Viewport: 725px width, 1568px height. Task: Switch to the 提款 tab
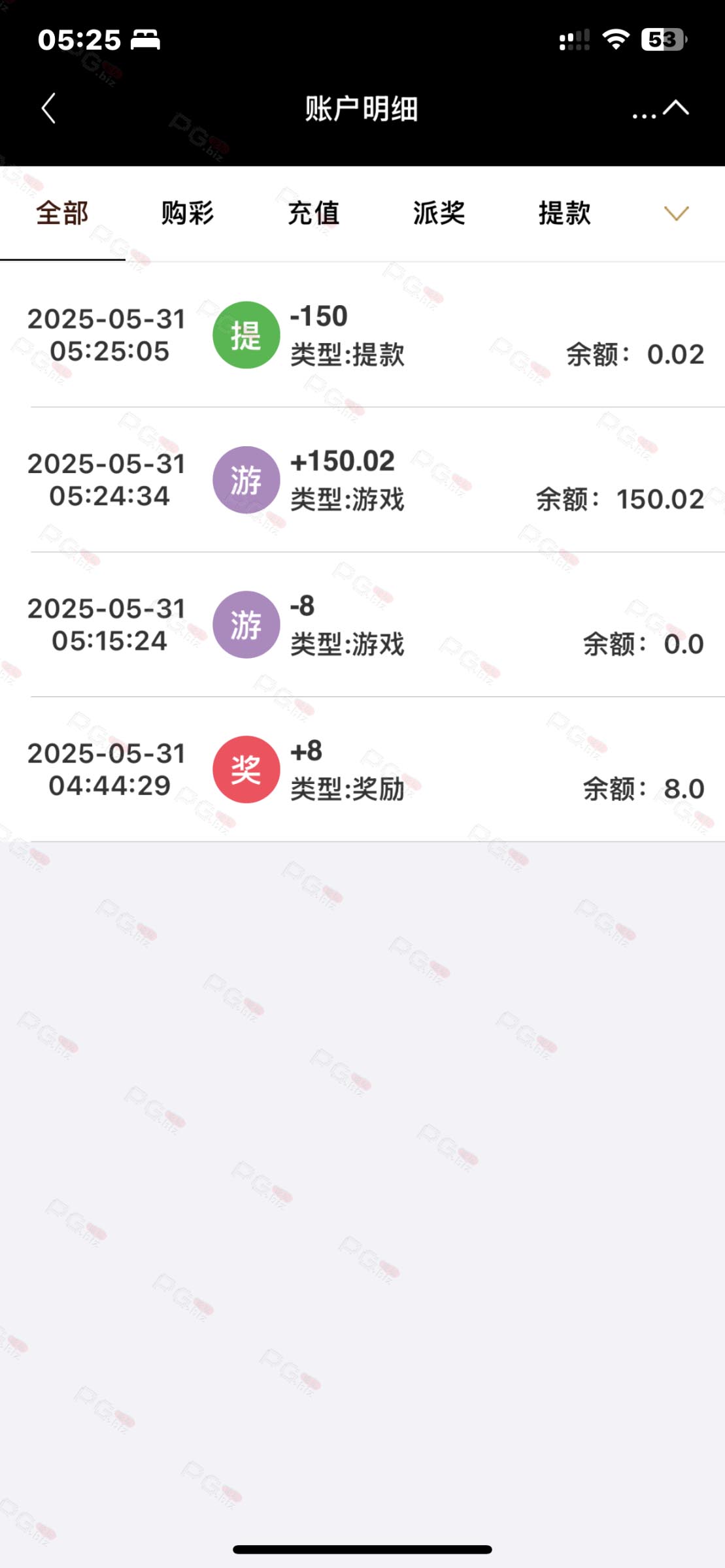click(564, 213)
